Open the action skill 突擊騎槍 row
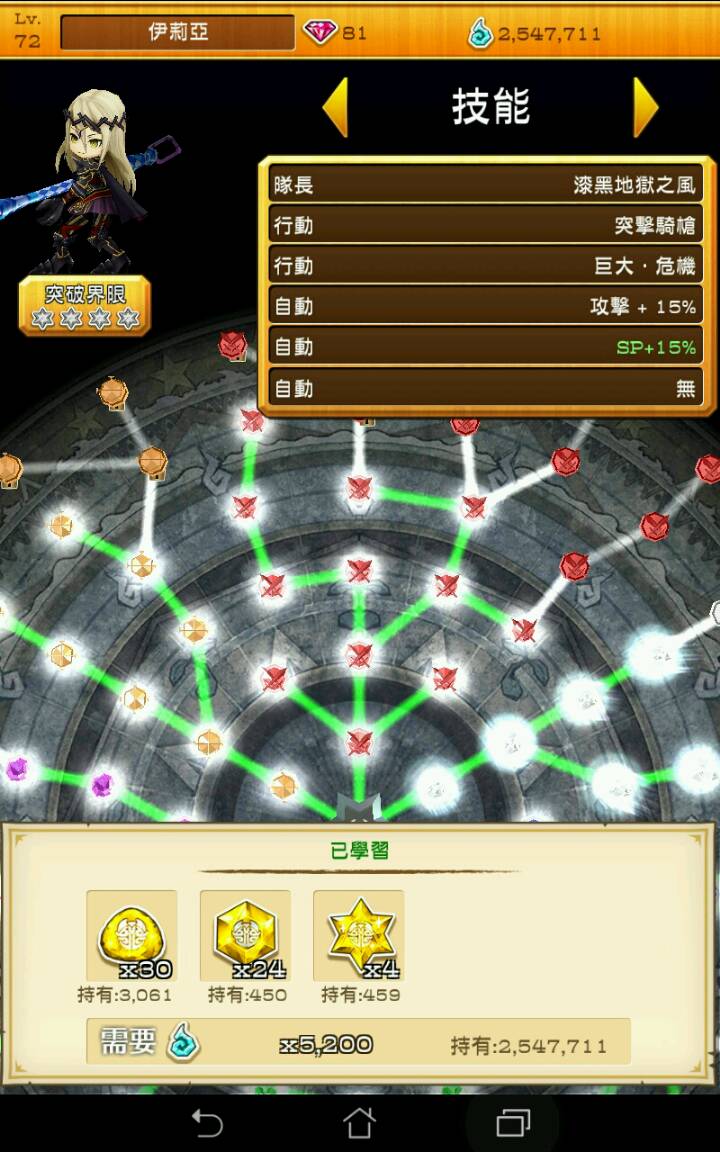 [x=485, y=226]
